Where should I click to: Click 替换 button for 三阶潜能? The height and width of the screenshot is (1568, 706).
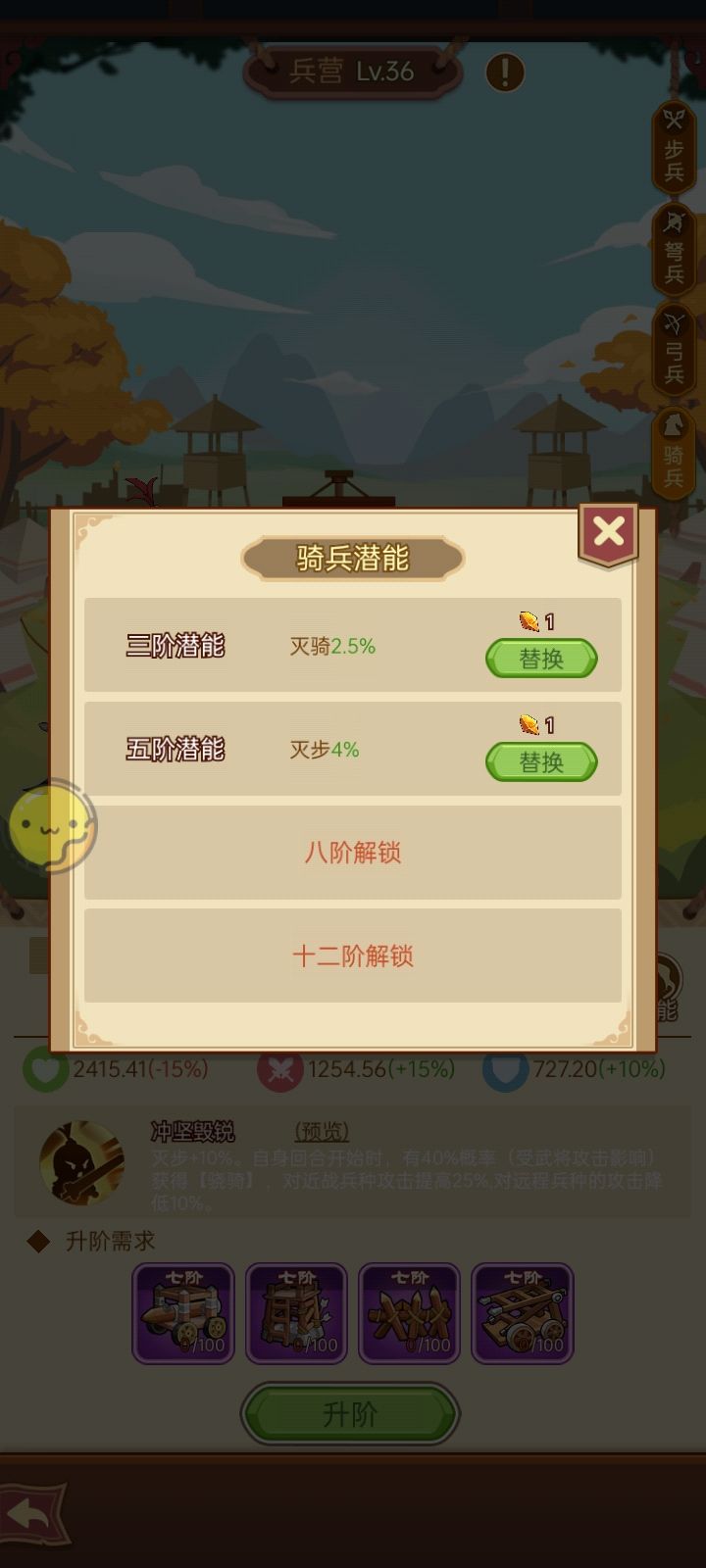(542, 659)
